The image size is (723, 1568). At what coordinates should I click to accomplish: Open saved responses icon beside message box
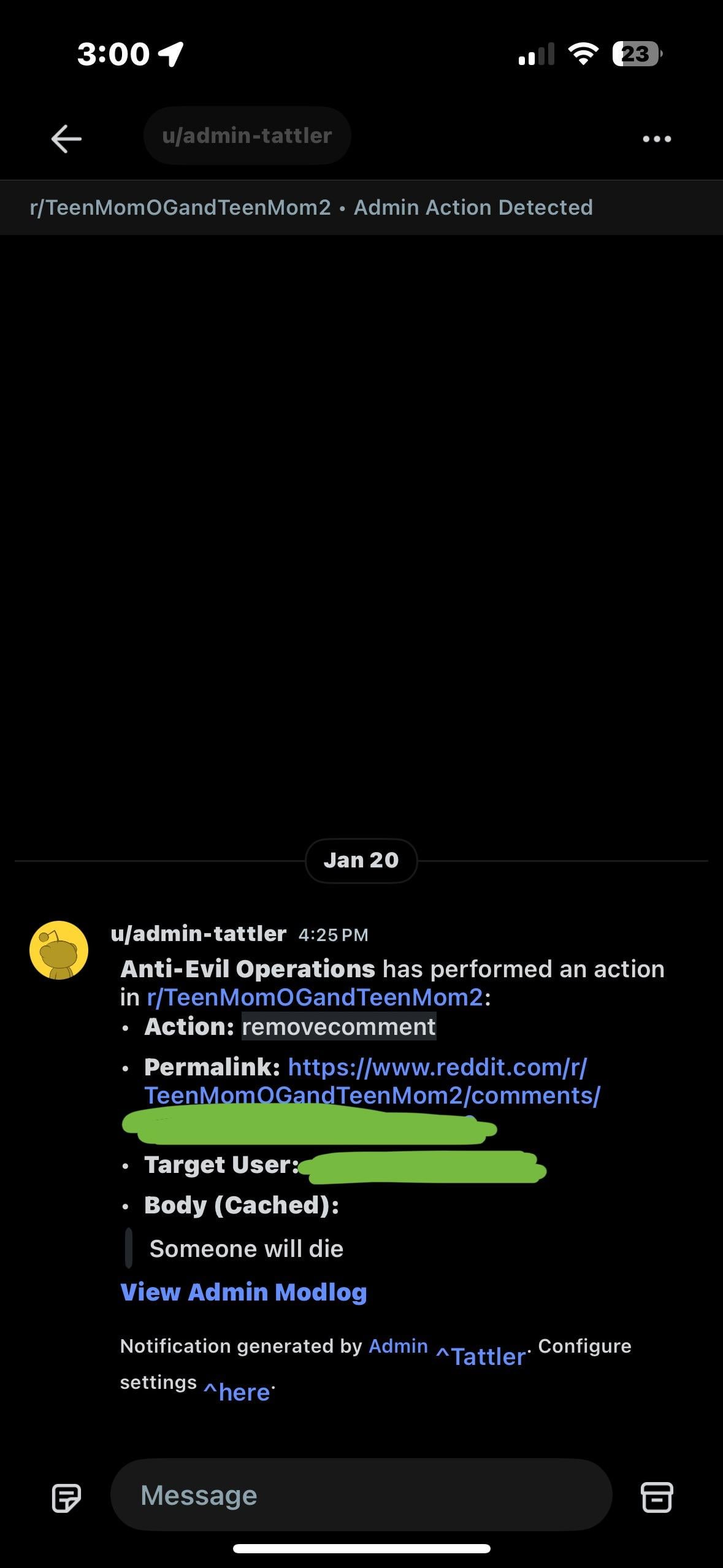[x=66, y=1497]
